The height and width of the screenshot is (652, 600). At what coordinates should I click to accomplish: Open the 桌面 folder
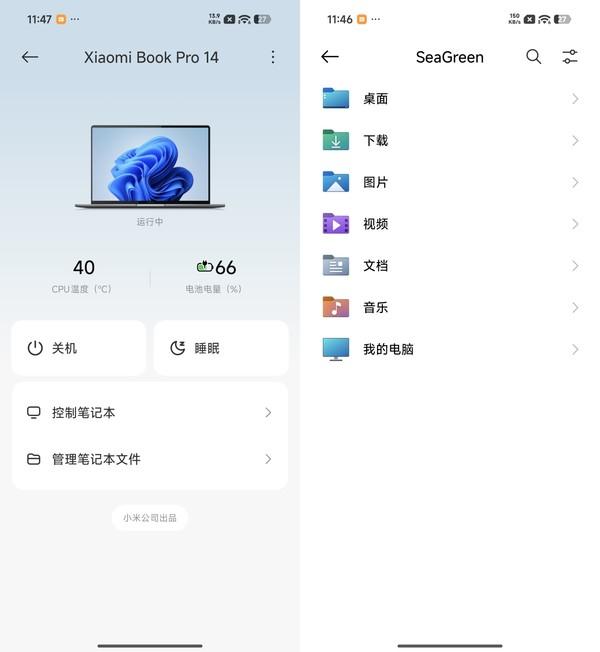450,98
